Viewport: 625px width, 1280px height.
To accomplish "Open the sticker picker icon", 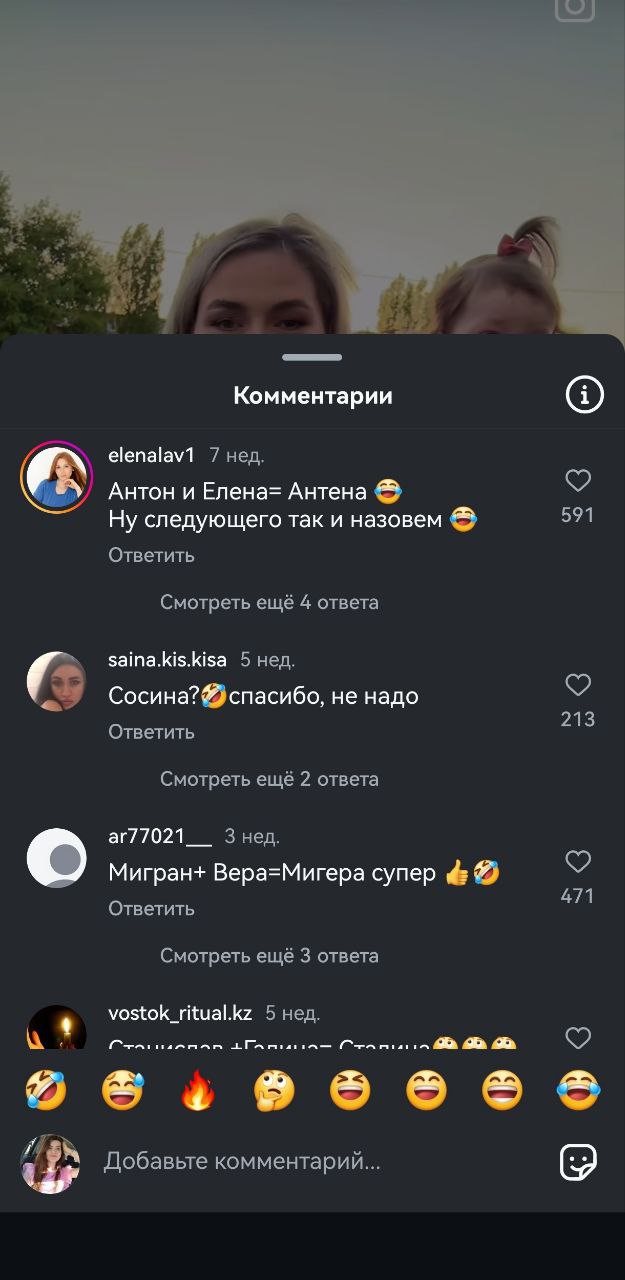I will (x=578, y=1162).
